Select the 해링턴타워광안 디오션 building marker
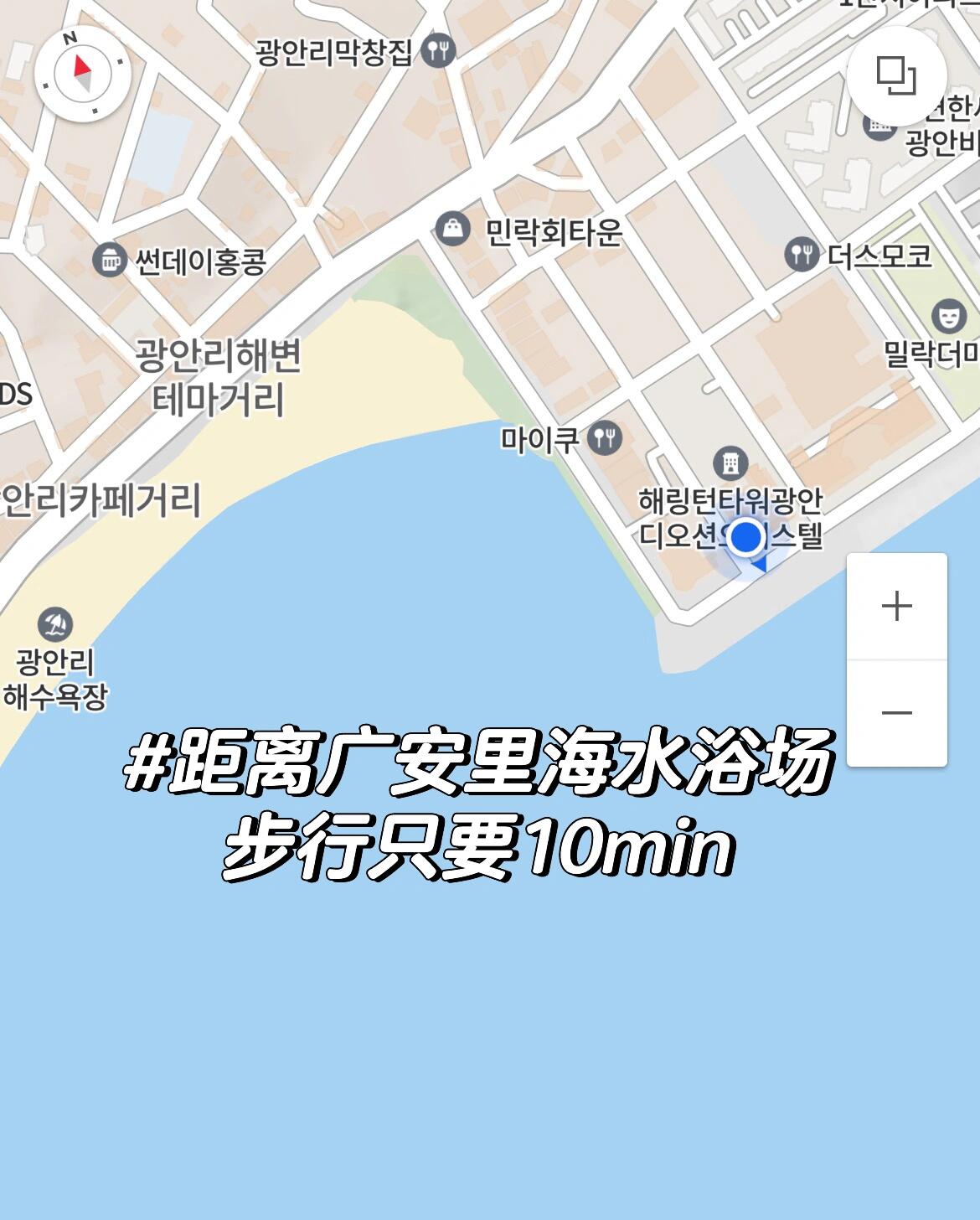 pyautogui.click(x=730, y=463)
